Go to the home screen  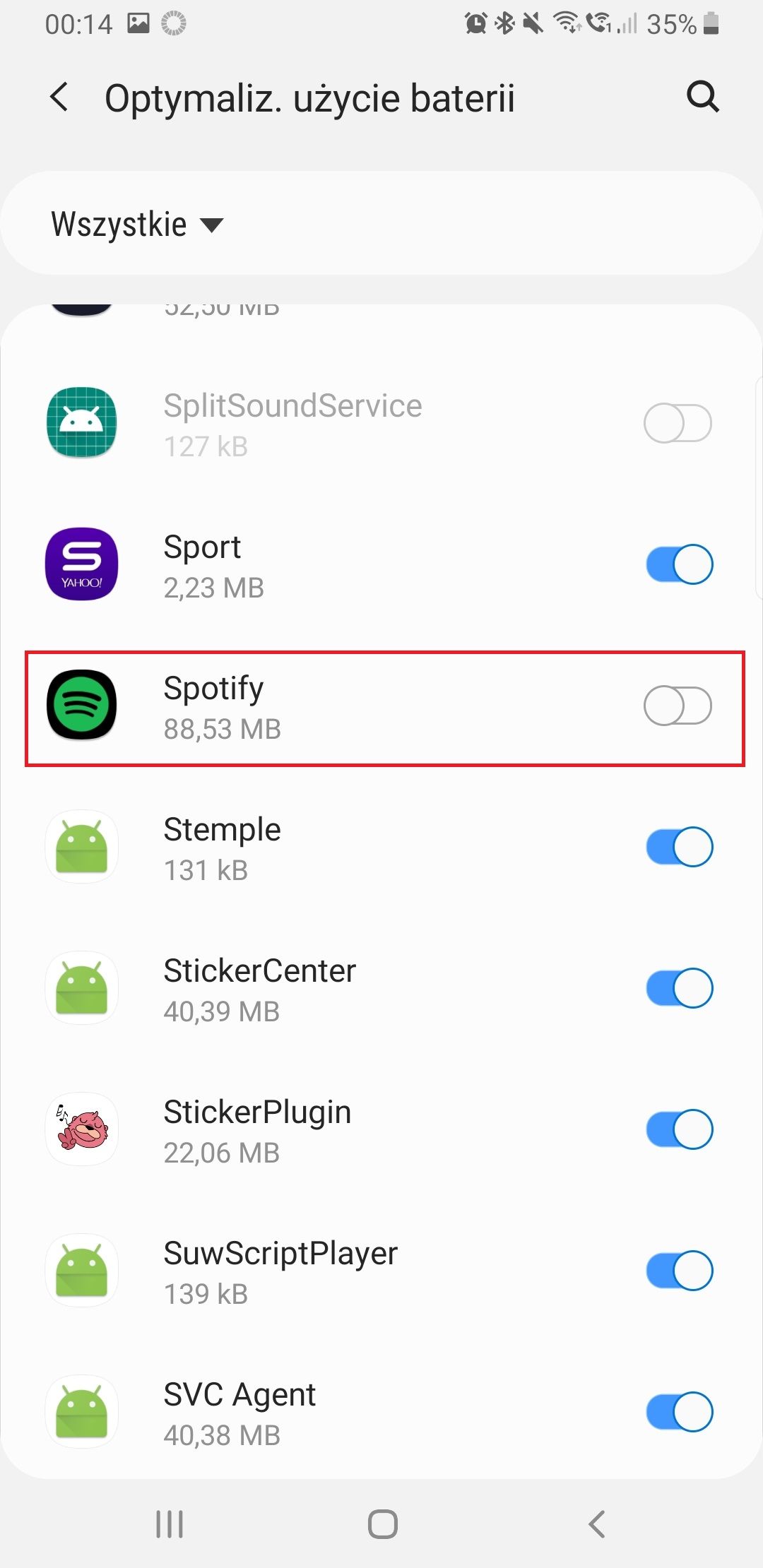382,1524
